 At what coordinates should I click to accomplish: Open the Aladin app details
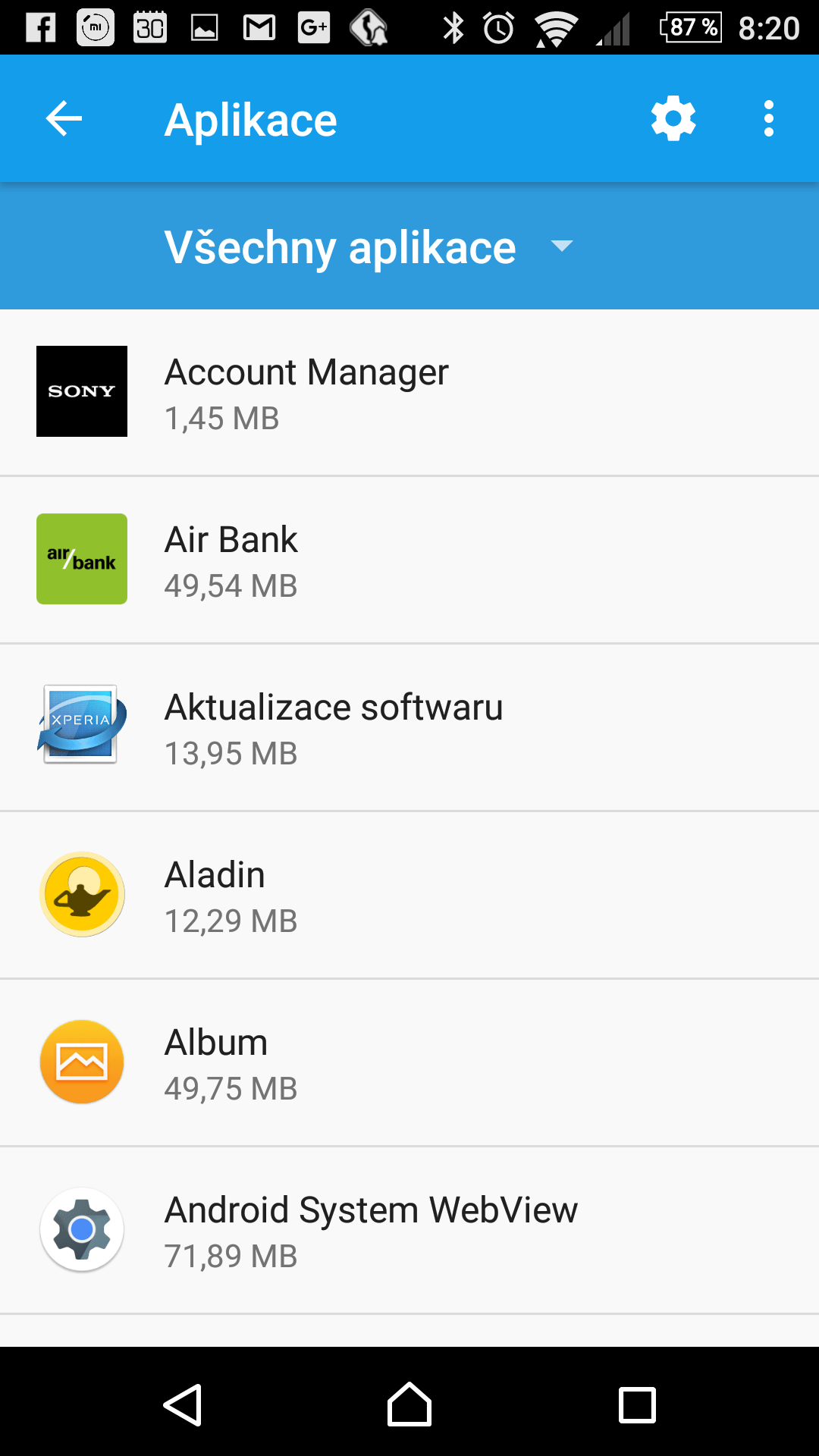pos(409,896)
